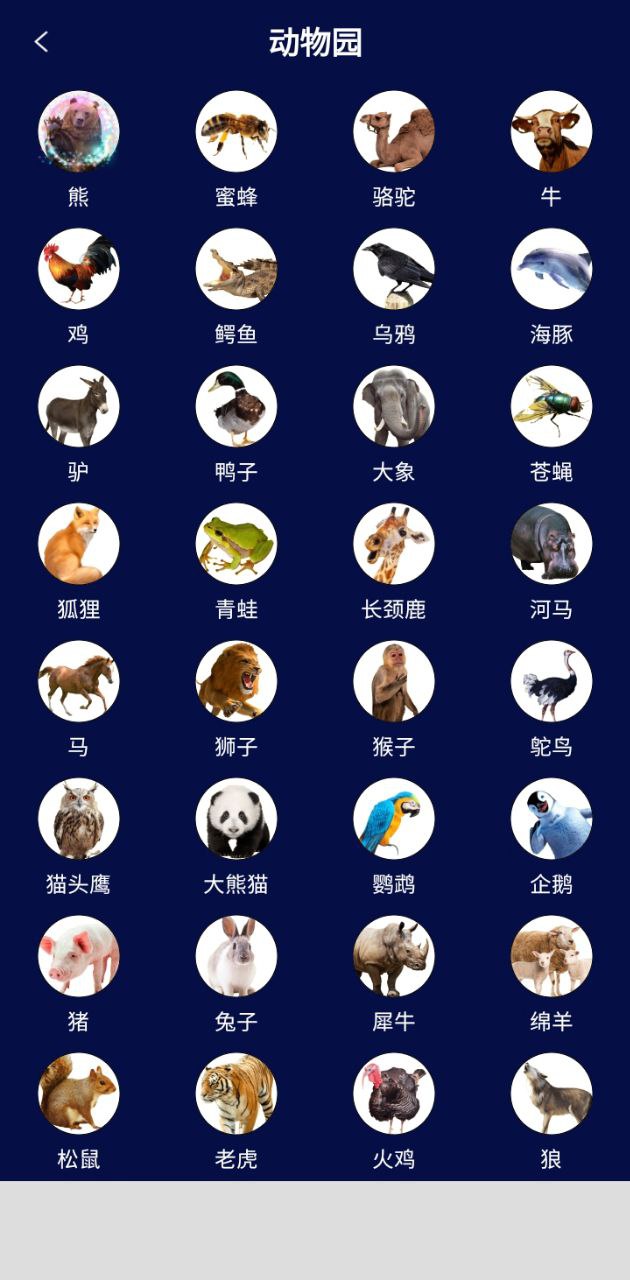Select the 海豚 (dolphin) animal
This screenshot has width=630, height=1280.
[551, 269]
